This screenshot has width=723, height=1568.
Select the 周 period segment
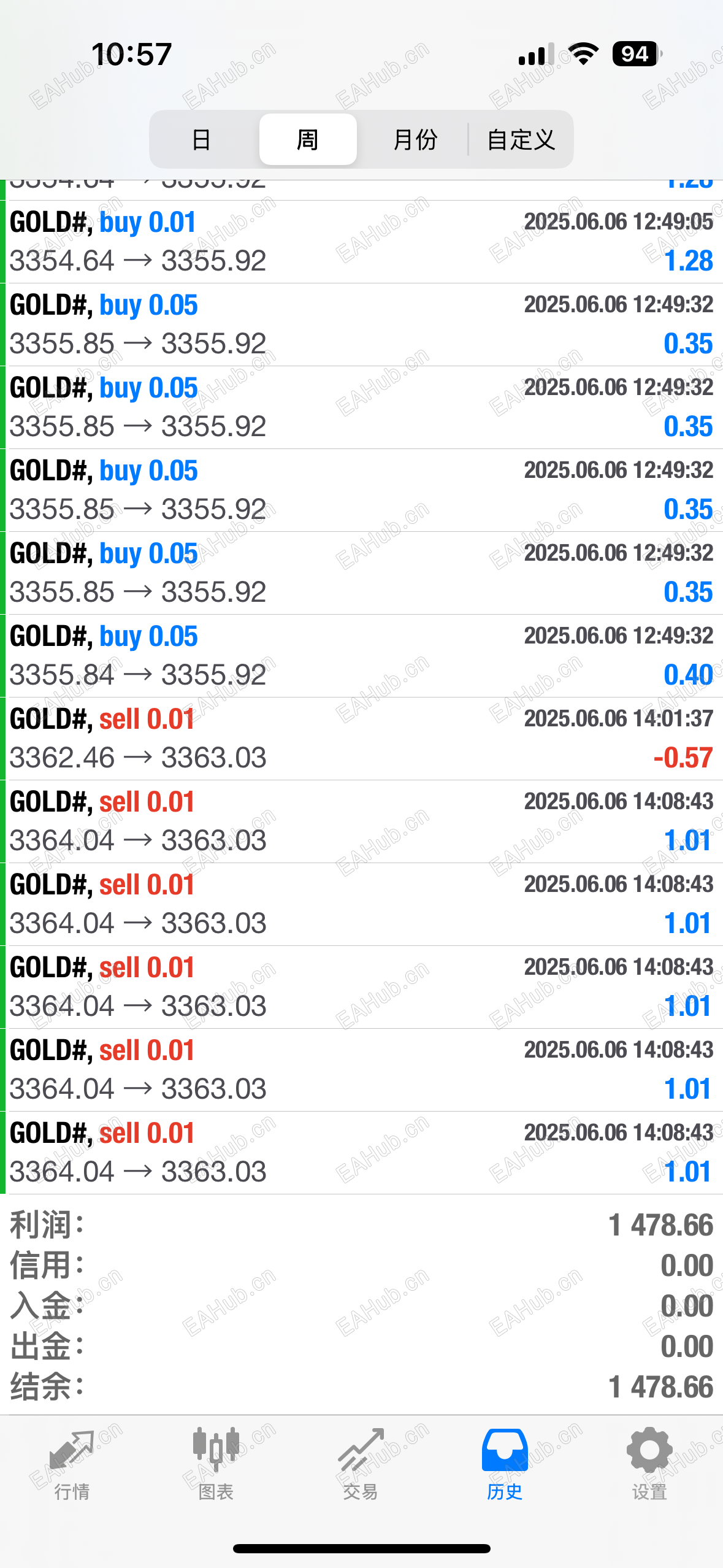pos(308,140)
